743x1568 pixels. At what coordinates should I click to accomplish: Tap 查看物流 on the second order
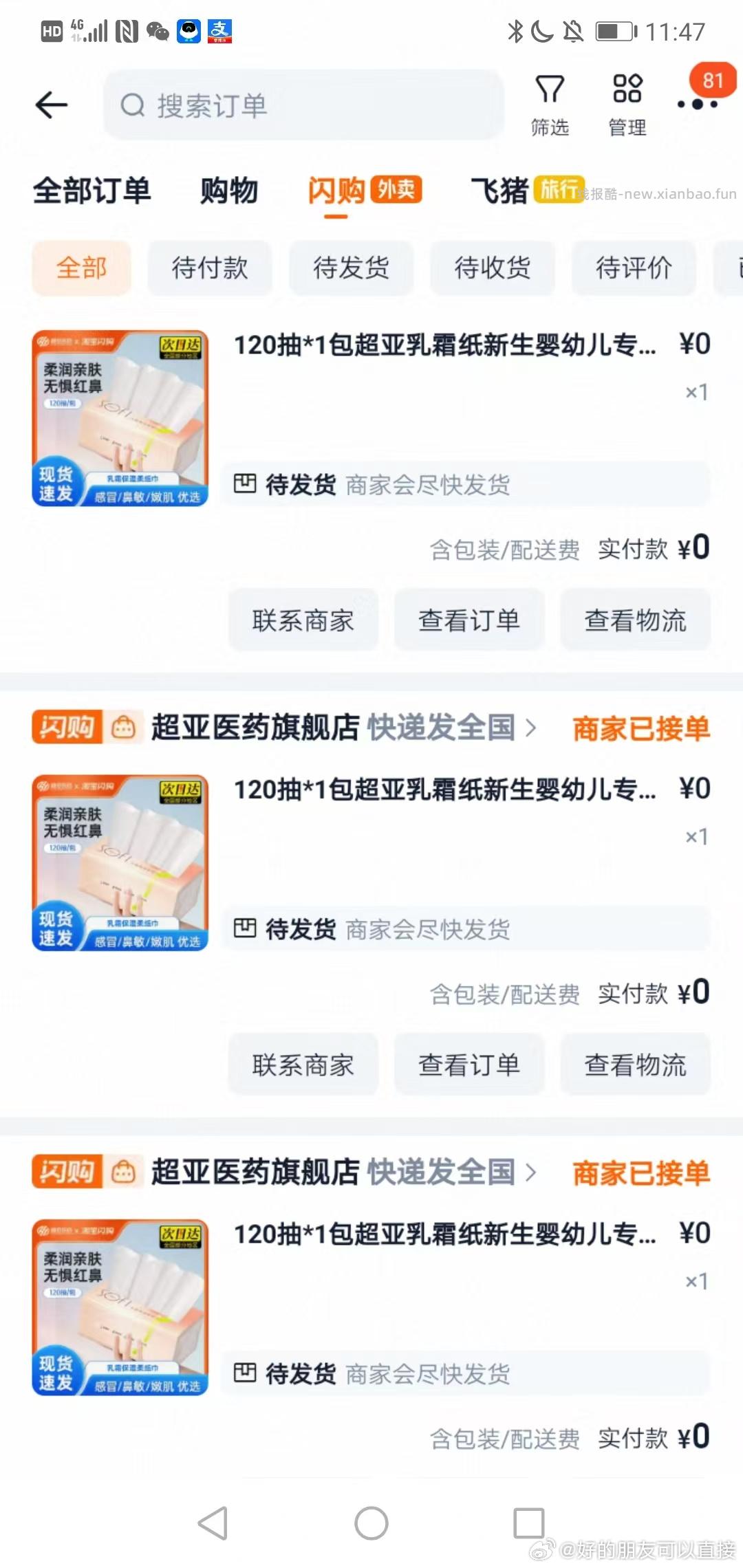pyautogui.click(x=635, y=1064)
